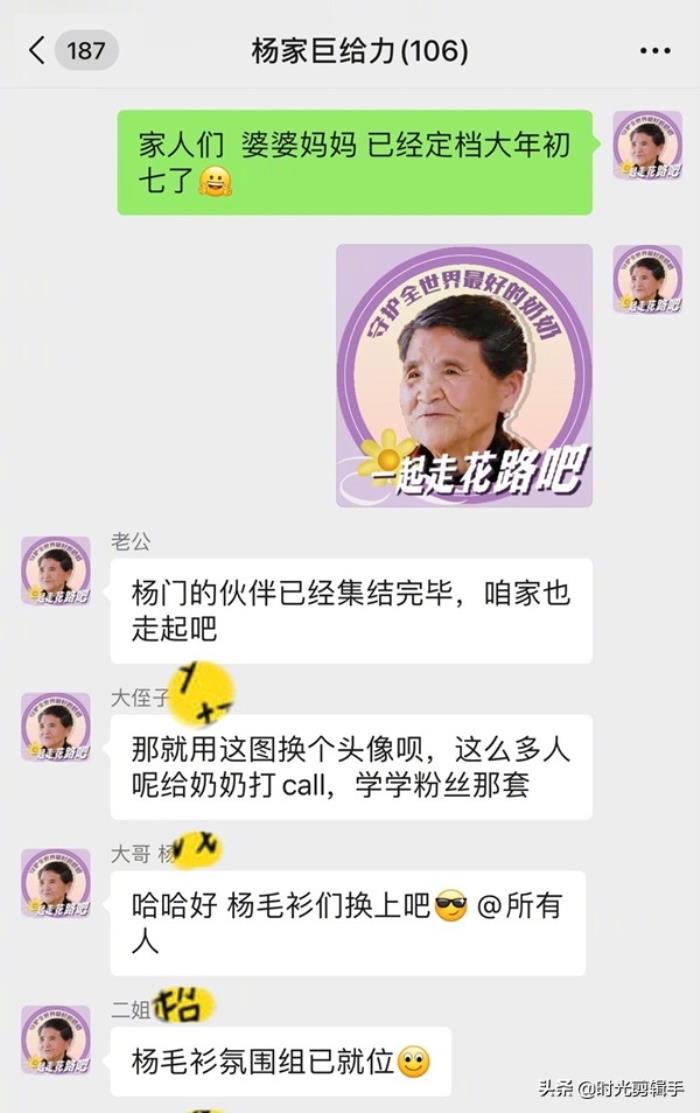700x1113 pixels.
Task: Tap own avatar beside the 家人们 message
Action: coord(647,145)
